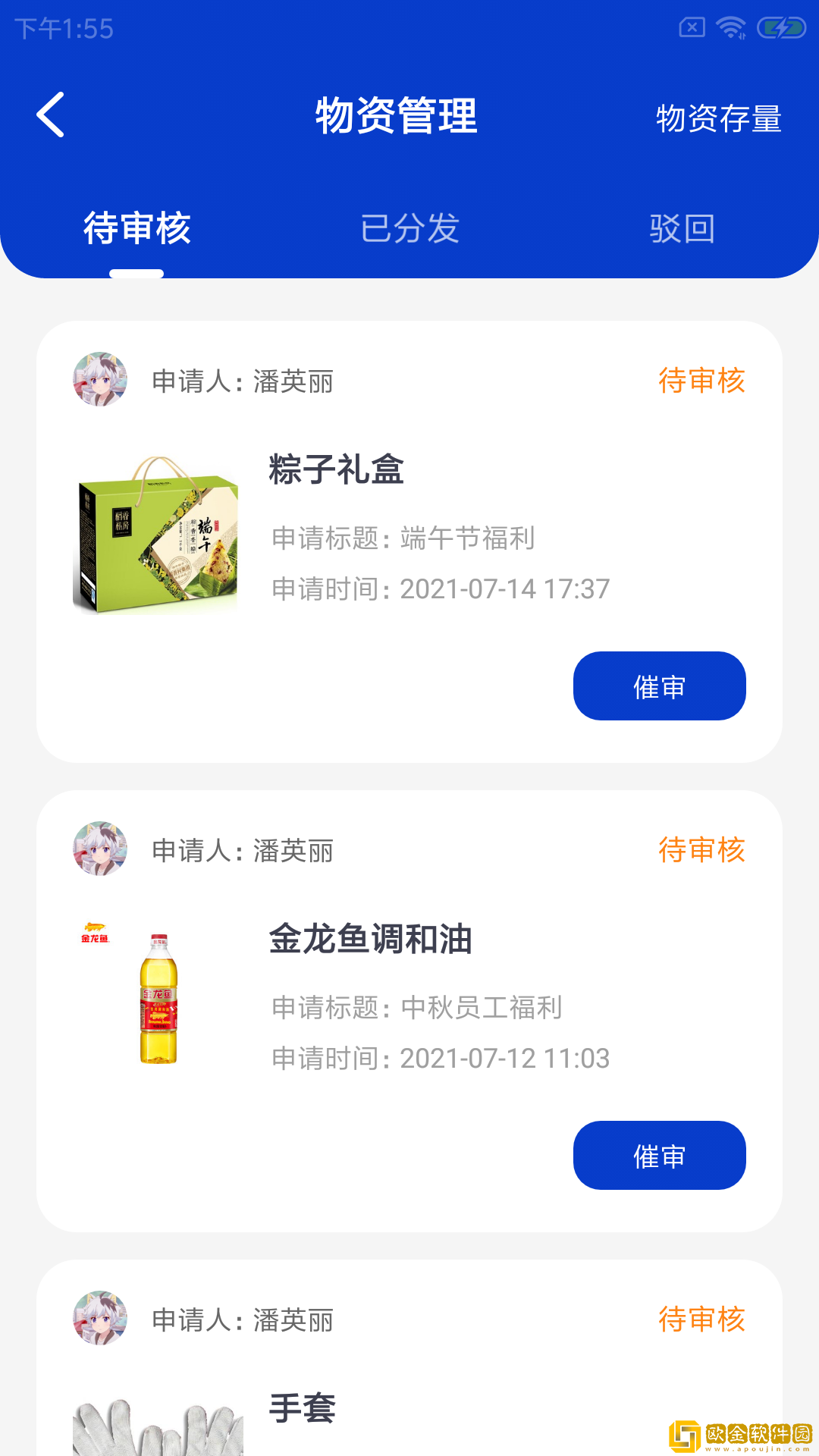
Task: Switch to the 驳回 tab
Action: (x=682, y=228)
